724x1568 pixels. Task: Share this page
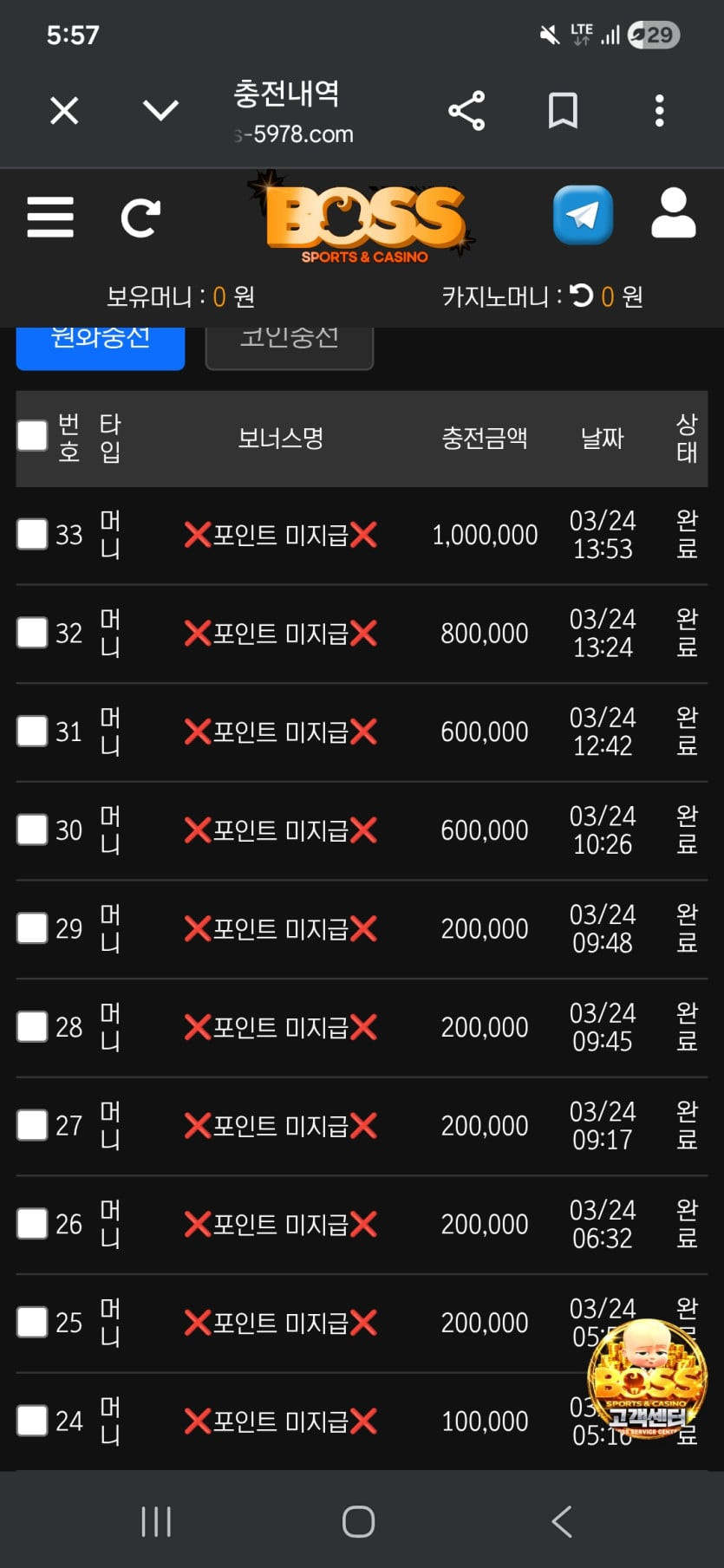click(466, 111)
